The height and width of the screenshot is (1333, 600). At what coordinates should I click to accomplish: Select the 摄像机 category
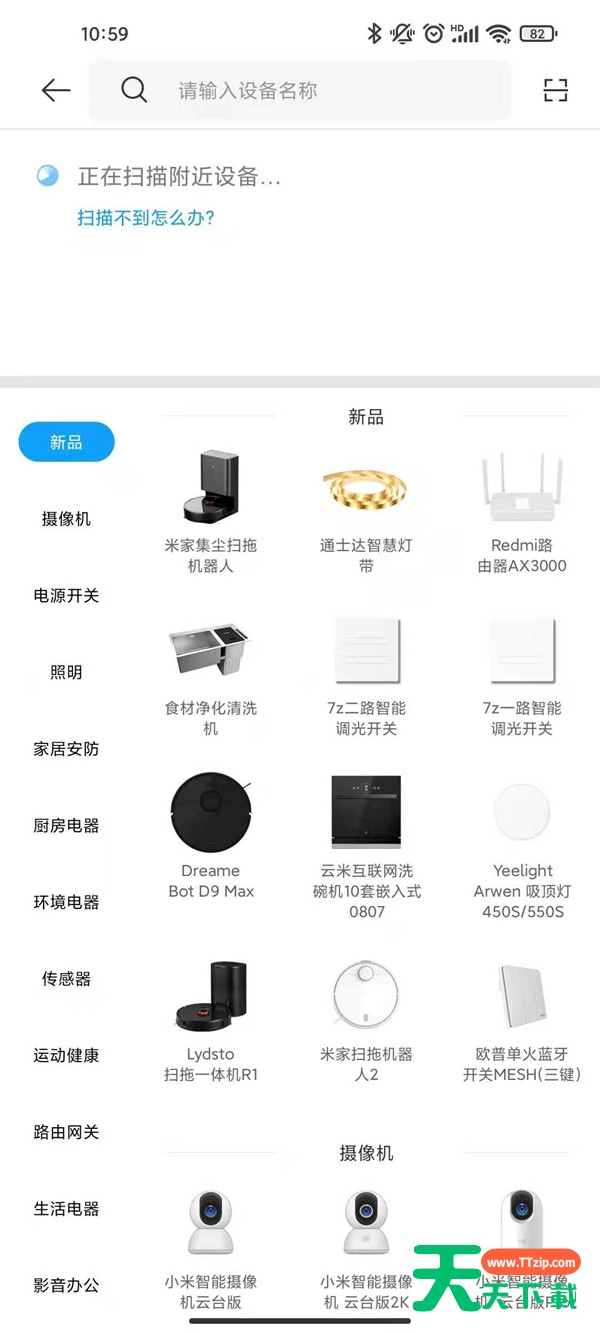tap(66, 519)
